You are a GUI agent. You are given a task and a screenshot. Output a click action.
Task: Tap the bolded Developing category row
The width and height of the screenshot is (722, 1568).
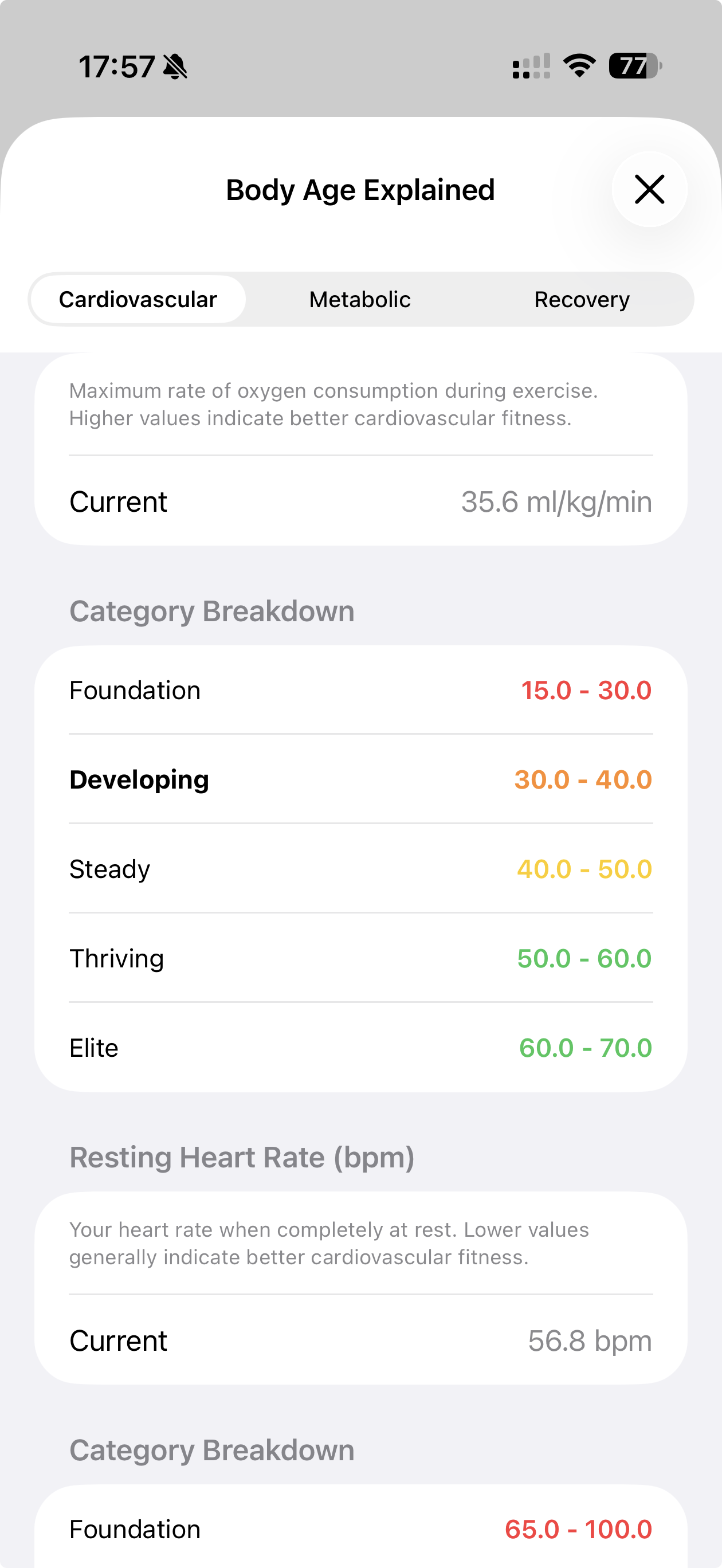click(360, 780)
